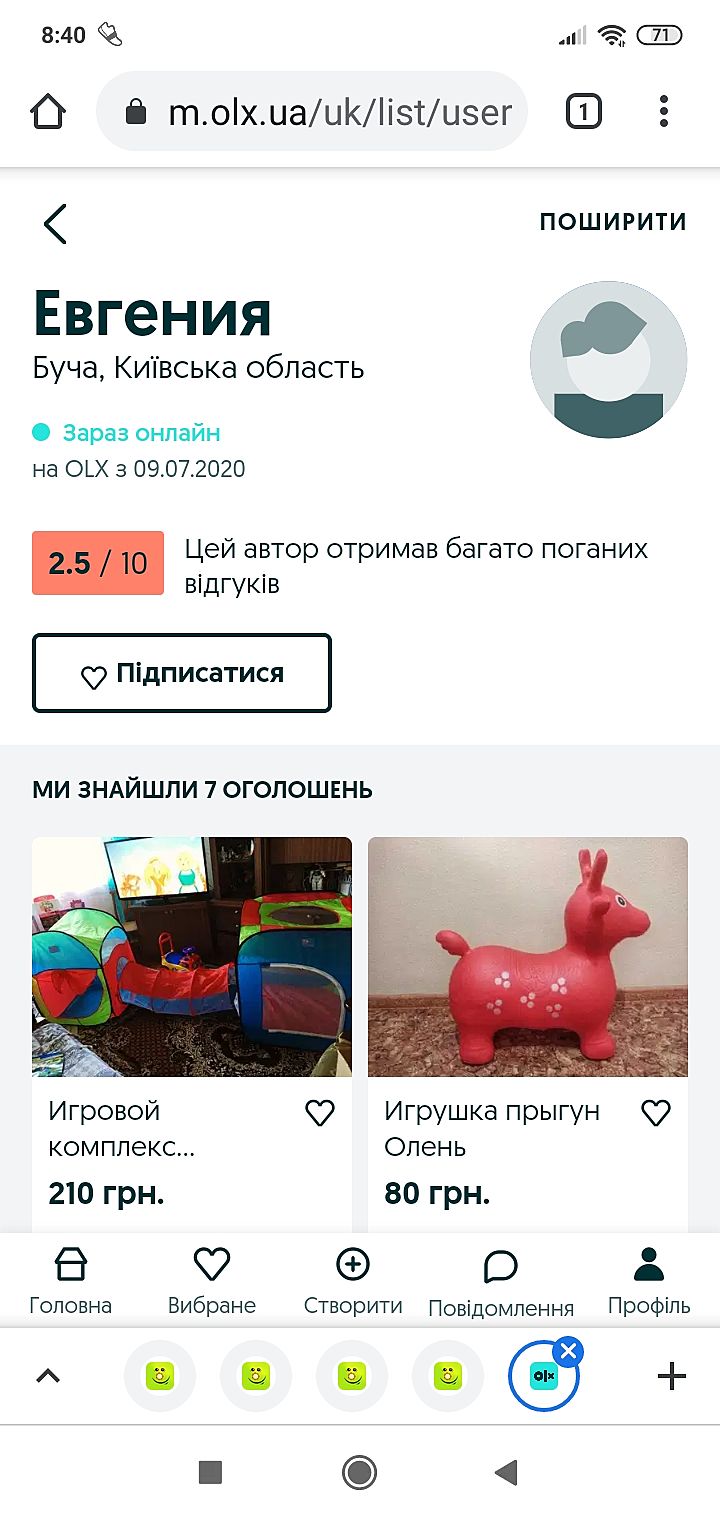Image resolution: width=720 pixels, height=1520 pixels.
Task: Select Створити to create a listing
Action: pyautogui.click(x=353, y=1281)
